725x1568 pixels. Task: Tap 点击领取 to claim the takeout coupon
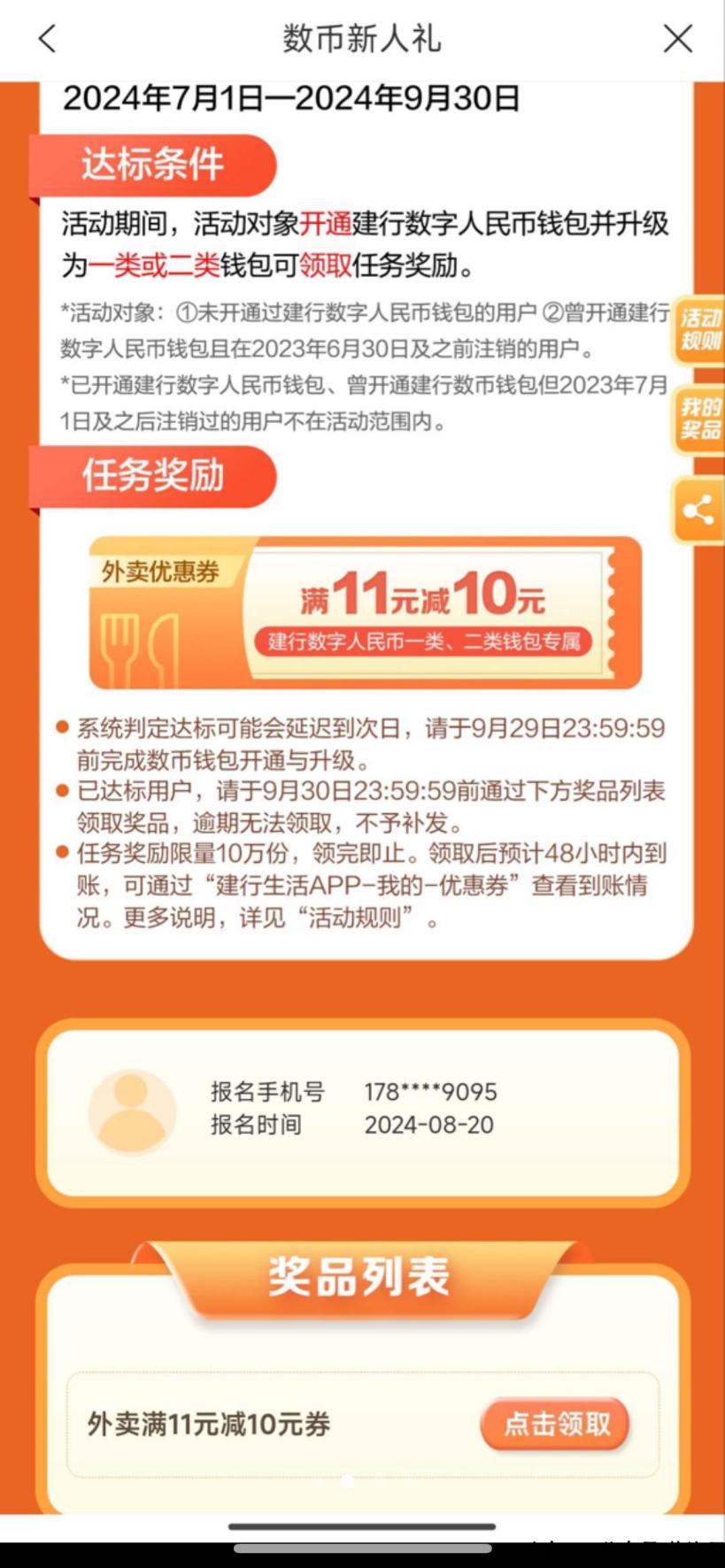click(x=556, y=1424)
